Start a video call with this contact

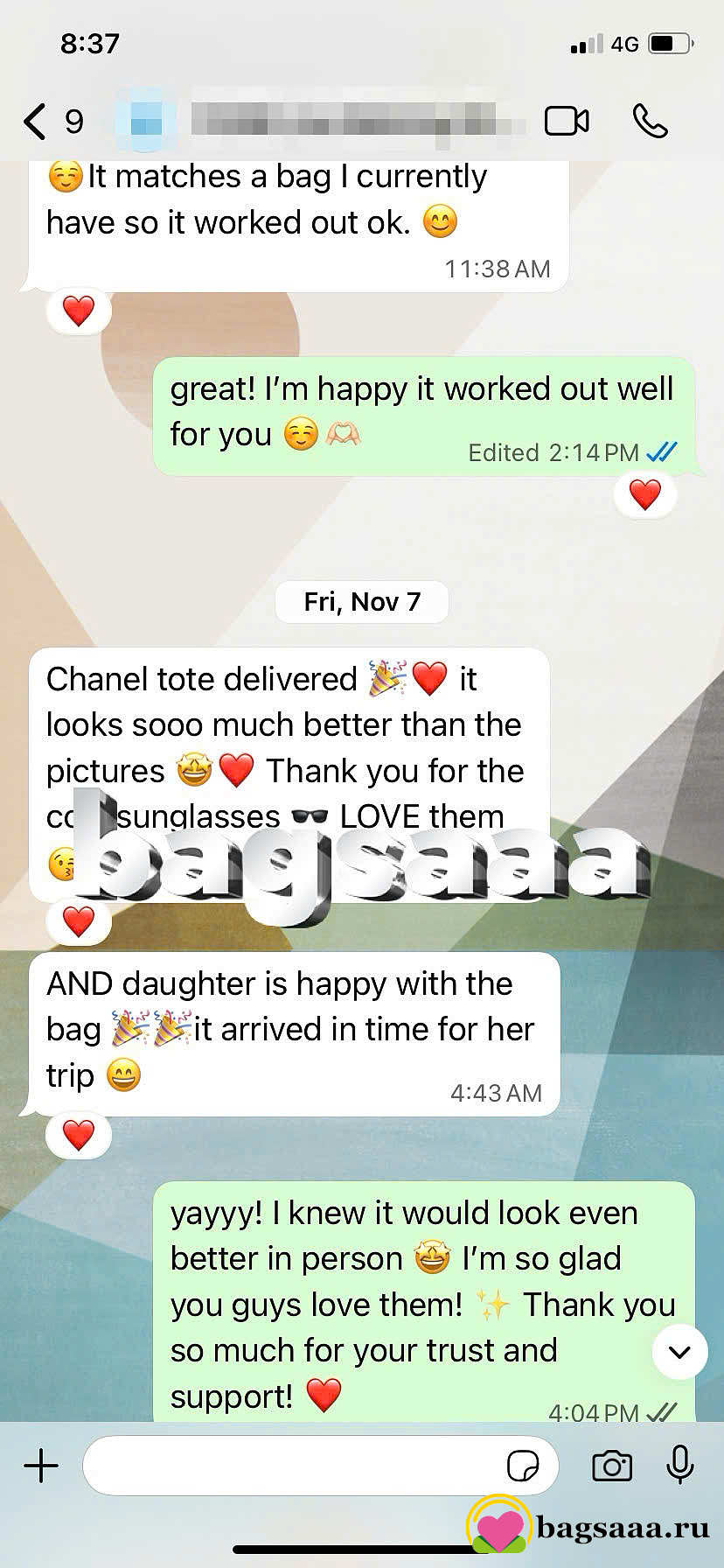(567, 121)
